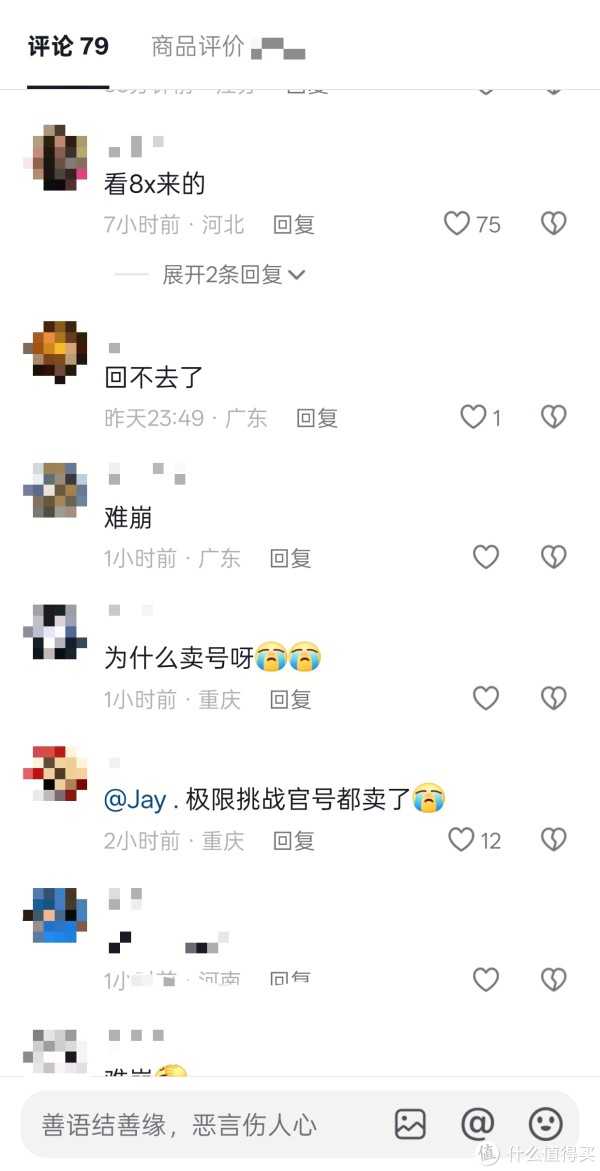
Task: Dislike the comment 看8x来的
Action: point(553,223)
